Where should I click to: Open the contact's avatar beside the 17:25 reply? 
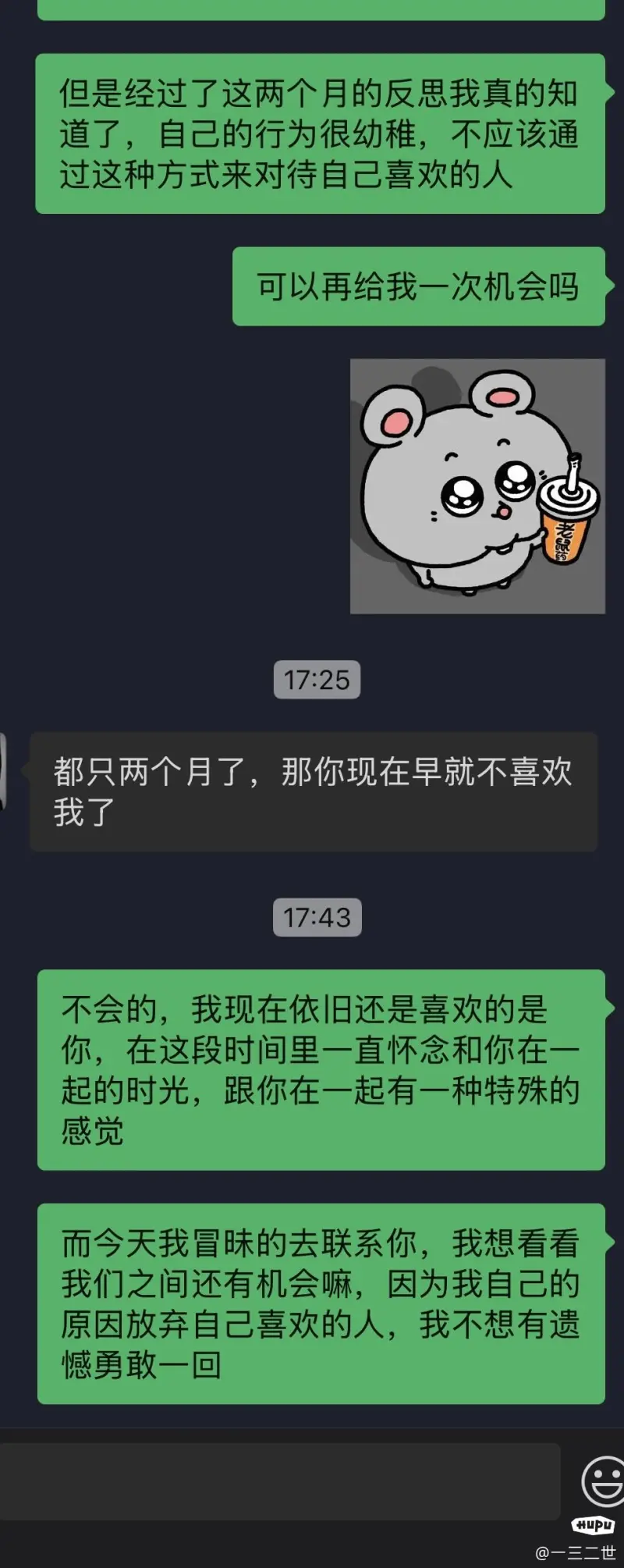pyautogui.click(x=3, y=771)
